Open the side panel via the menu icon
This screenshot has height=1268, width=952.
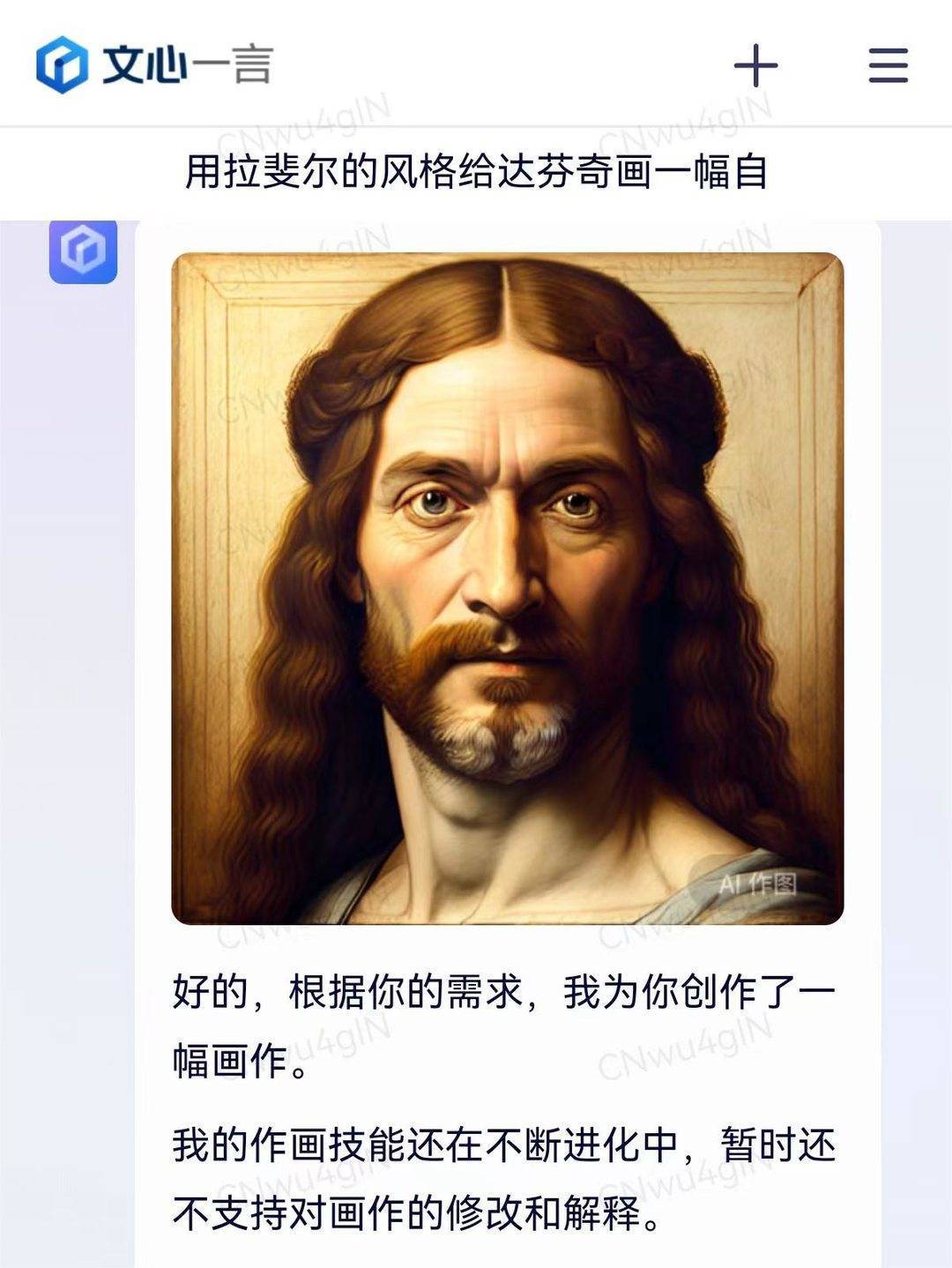(x=886, y=64)
